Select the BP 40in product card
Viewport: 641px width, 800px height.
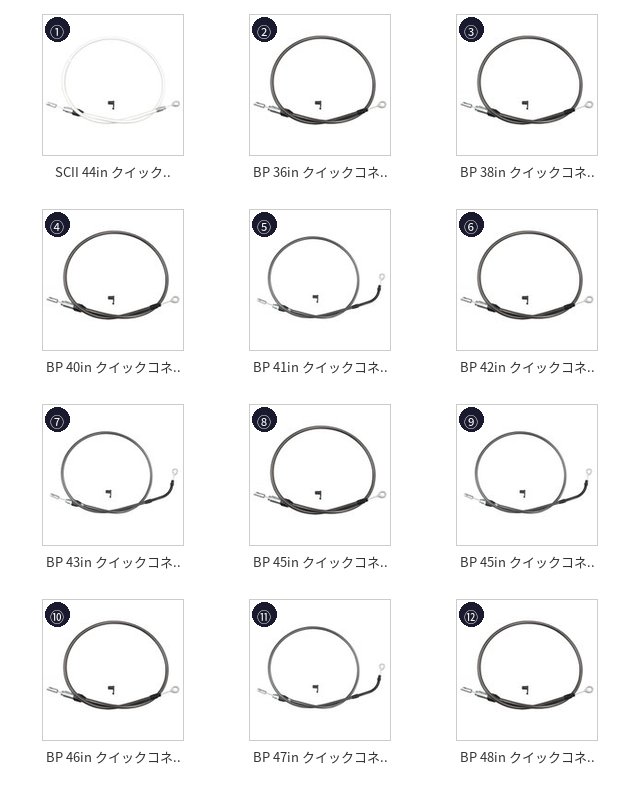(113, 280)
